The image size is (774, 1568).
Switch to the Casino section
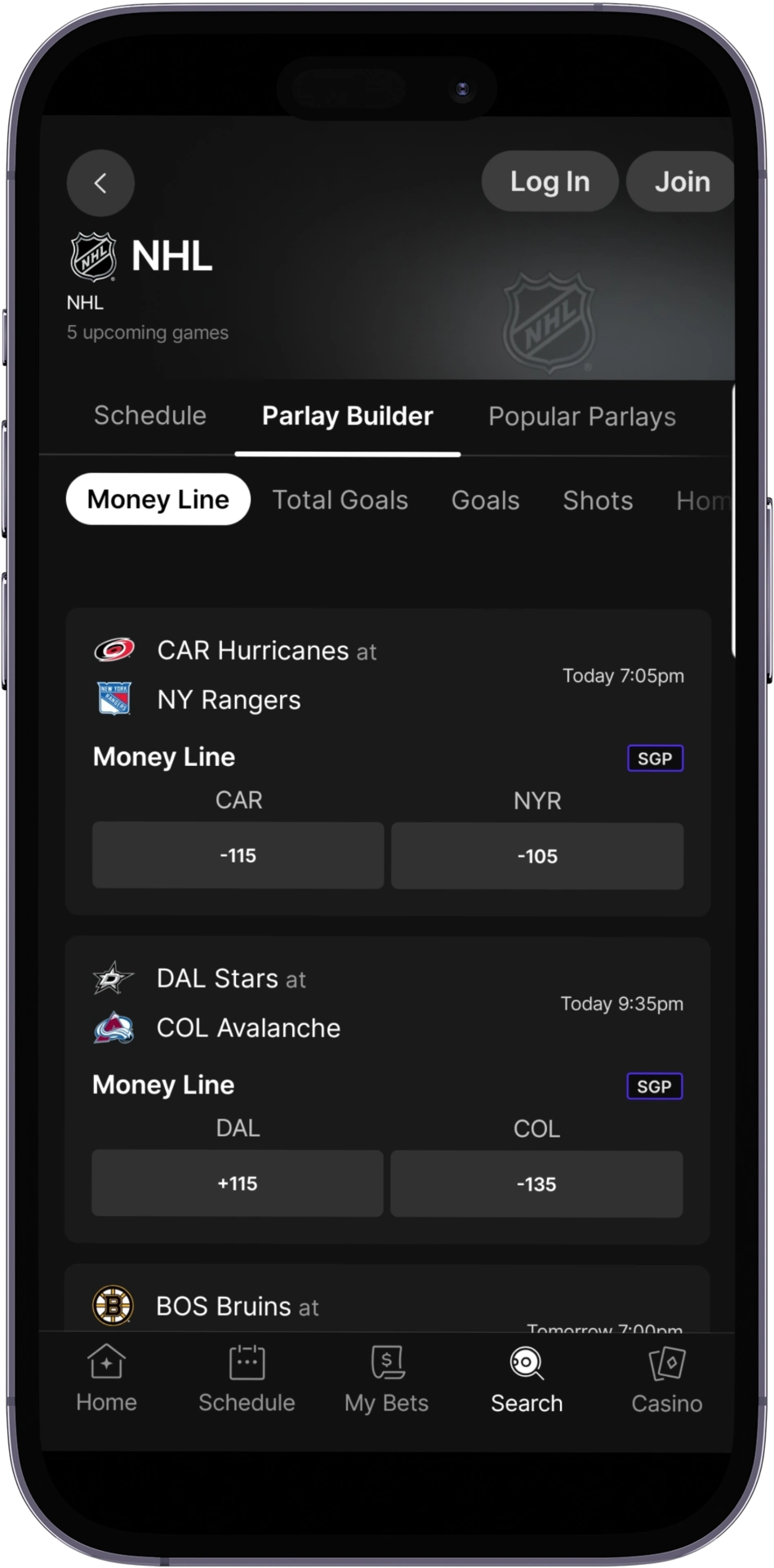(666, 1379)
